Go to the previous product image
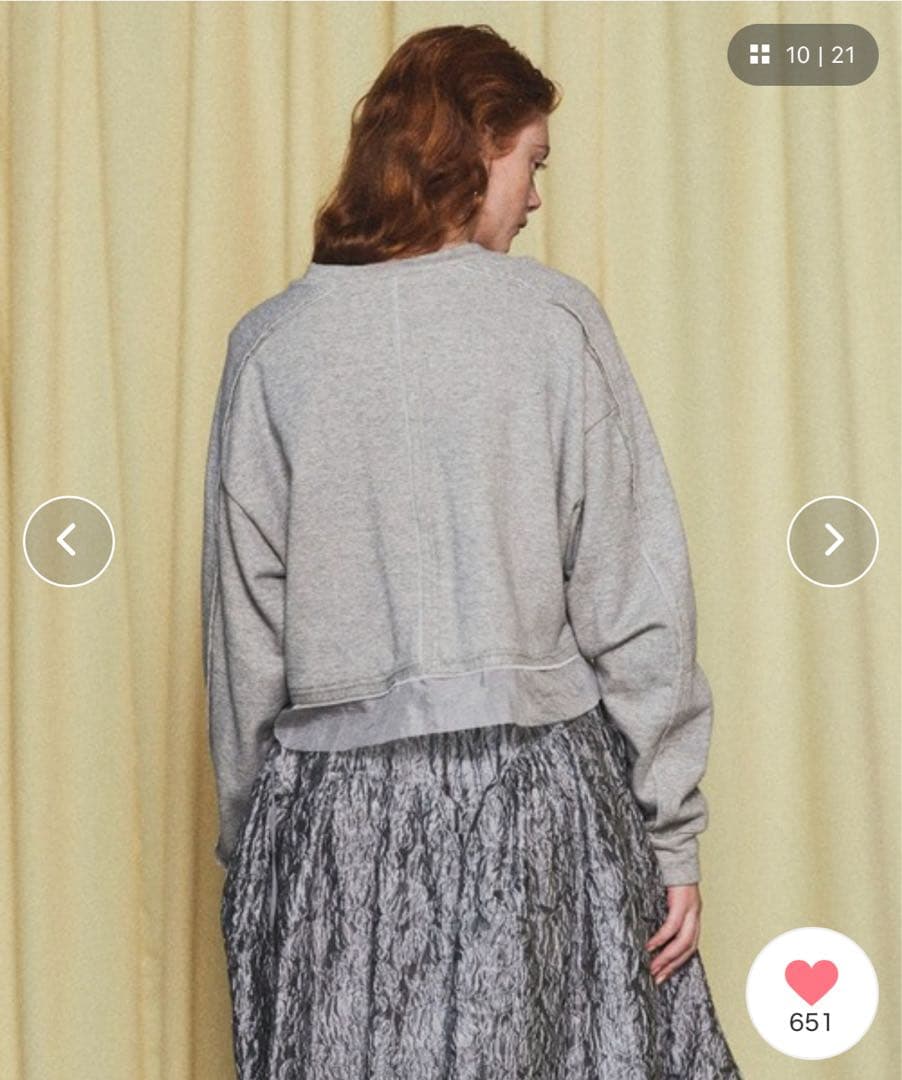The width and height of the screenshot is (902, 1080). [x=68, y=541]
